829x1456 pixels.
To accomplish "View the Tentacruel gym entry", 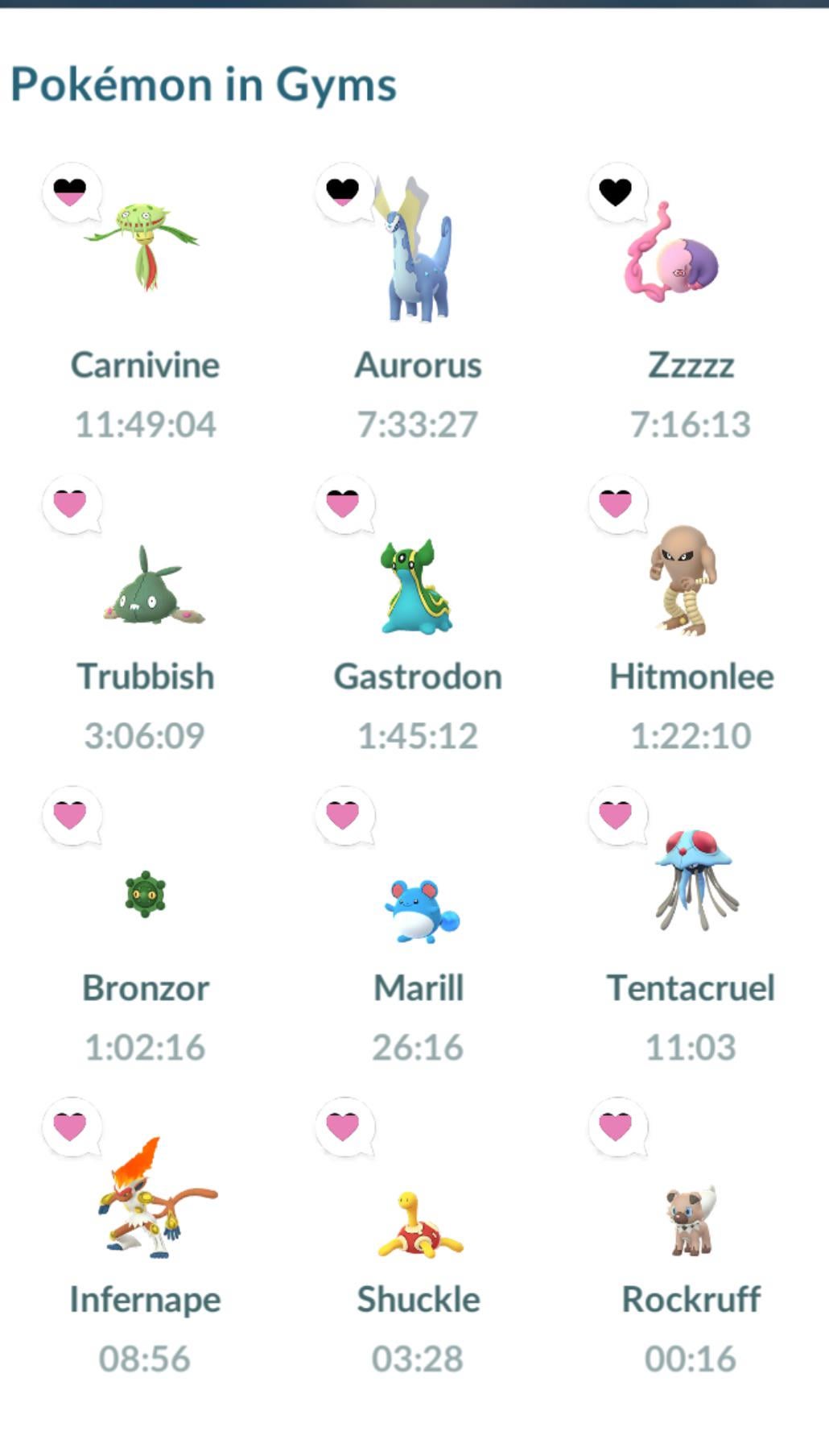I will click(x=694, y=879).
